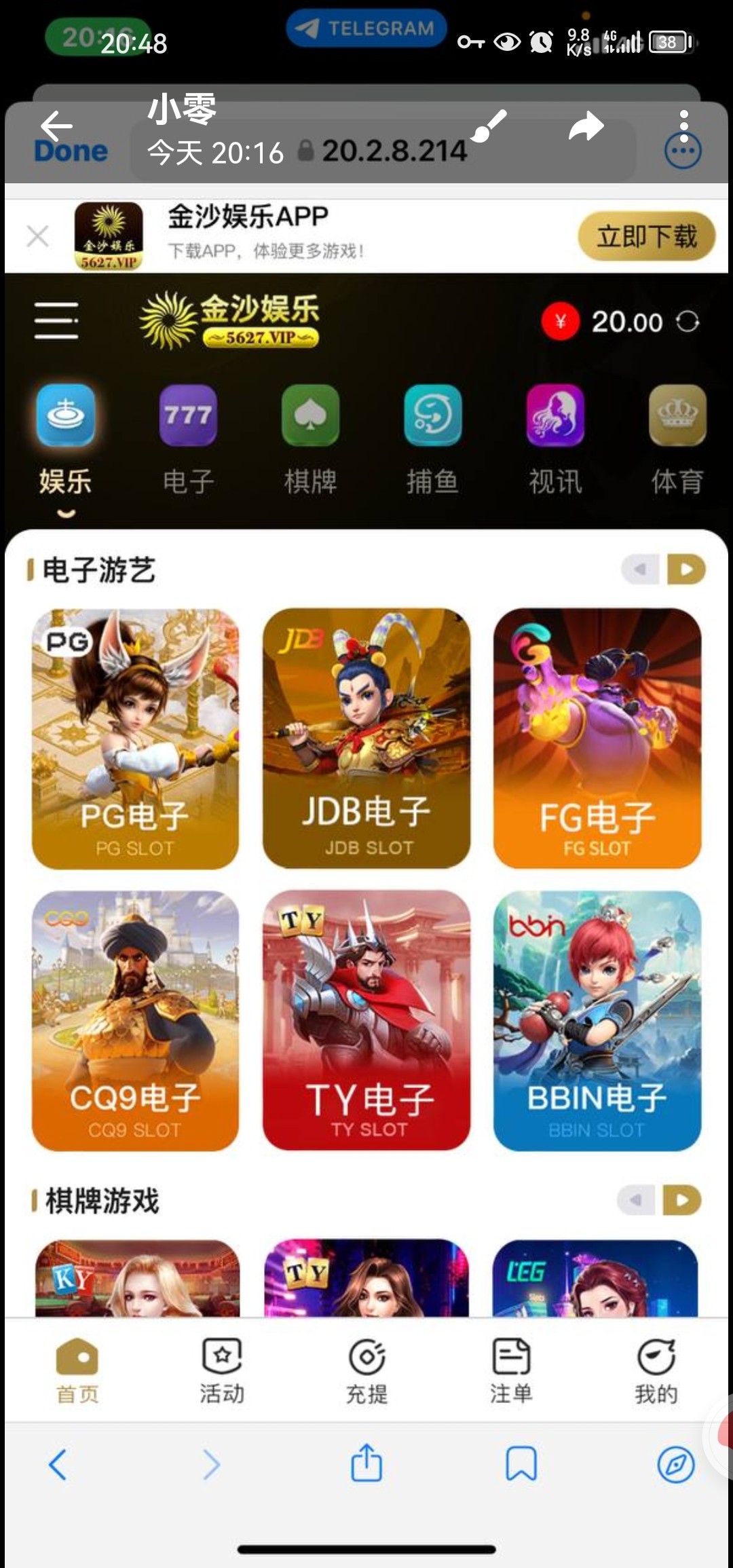Open the PG电子 slot tile
The image size is (733, 1568).
point(135,739)
